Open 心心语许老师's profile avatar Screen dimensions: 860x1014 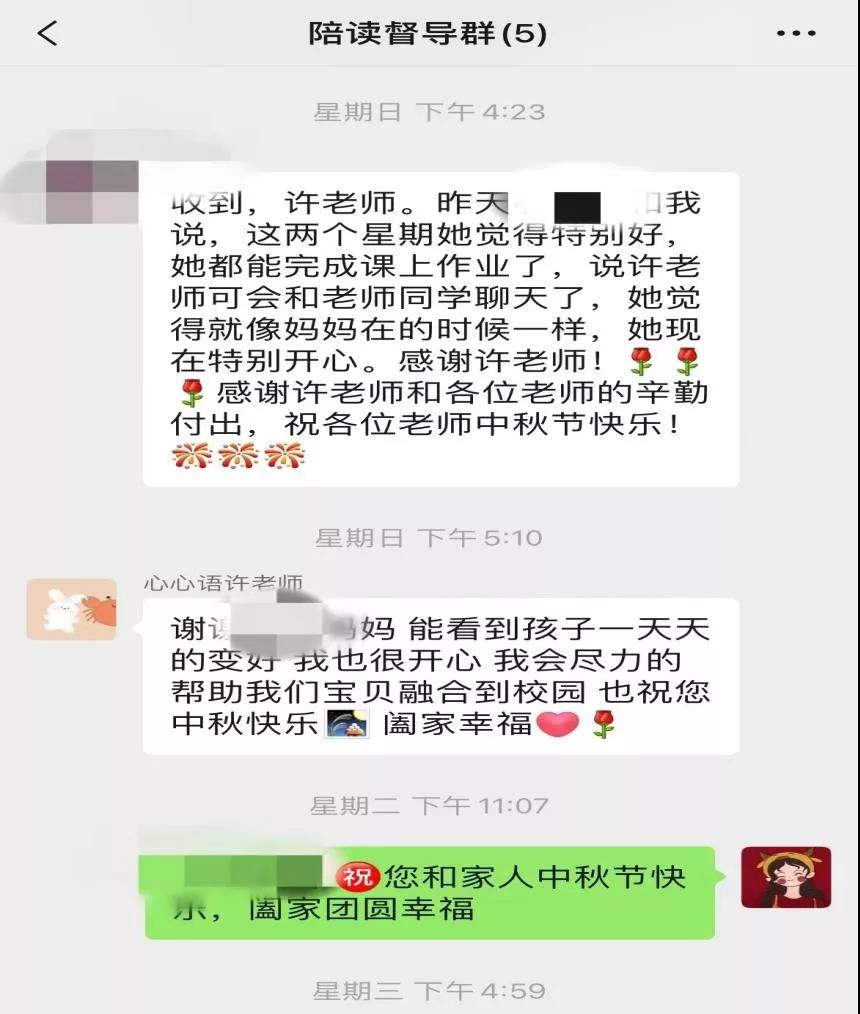pos(71,608)
